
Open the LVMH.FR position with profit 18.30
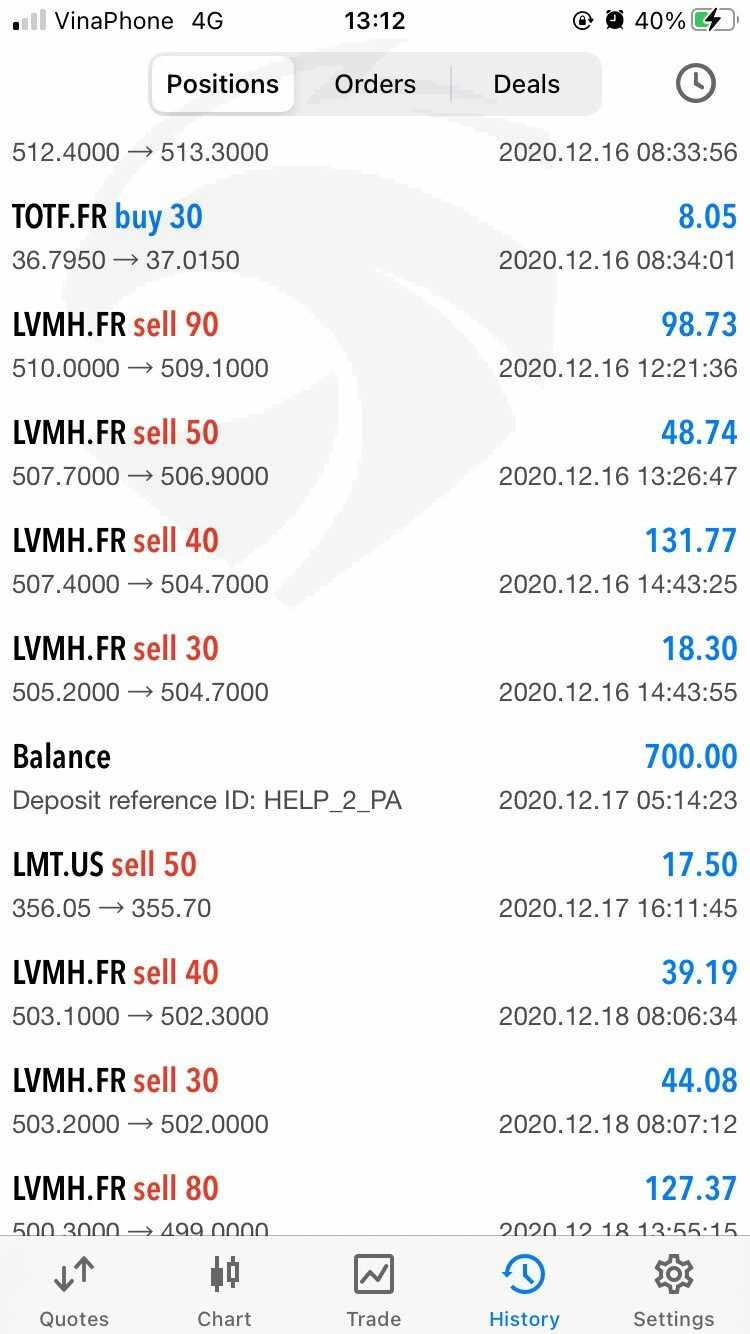(375, 669)
